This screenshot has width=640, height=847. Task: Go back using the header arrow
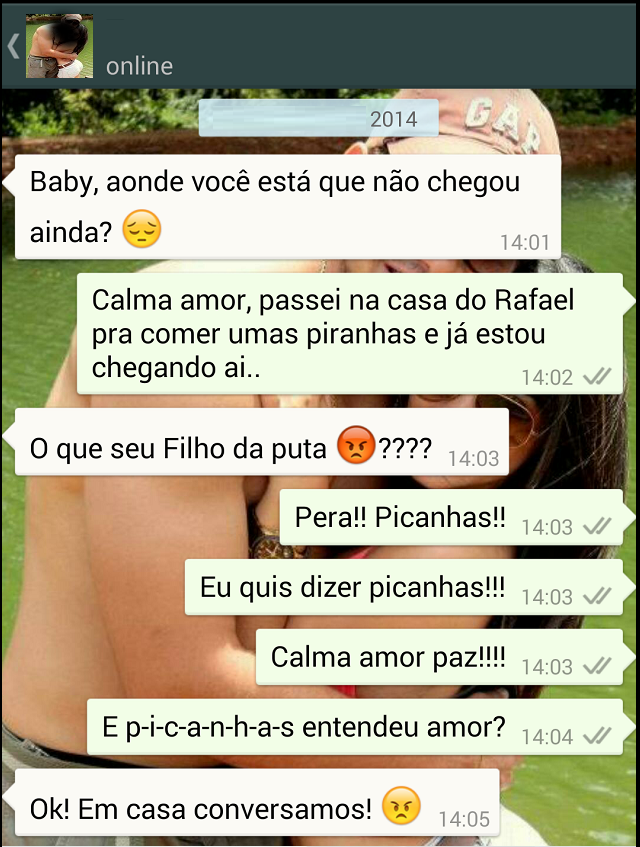coord(13,46)
